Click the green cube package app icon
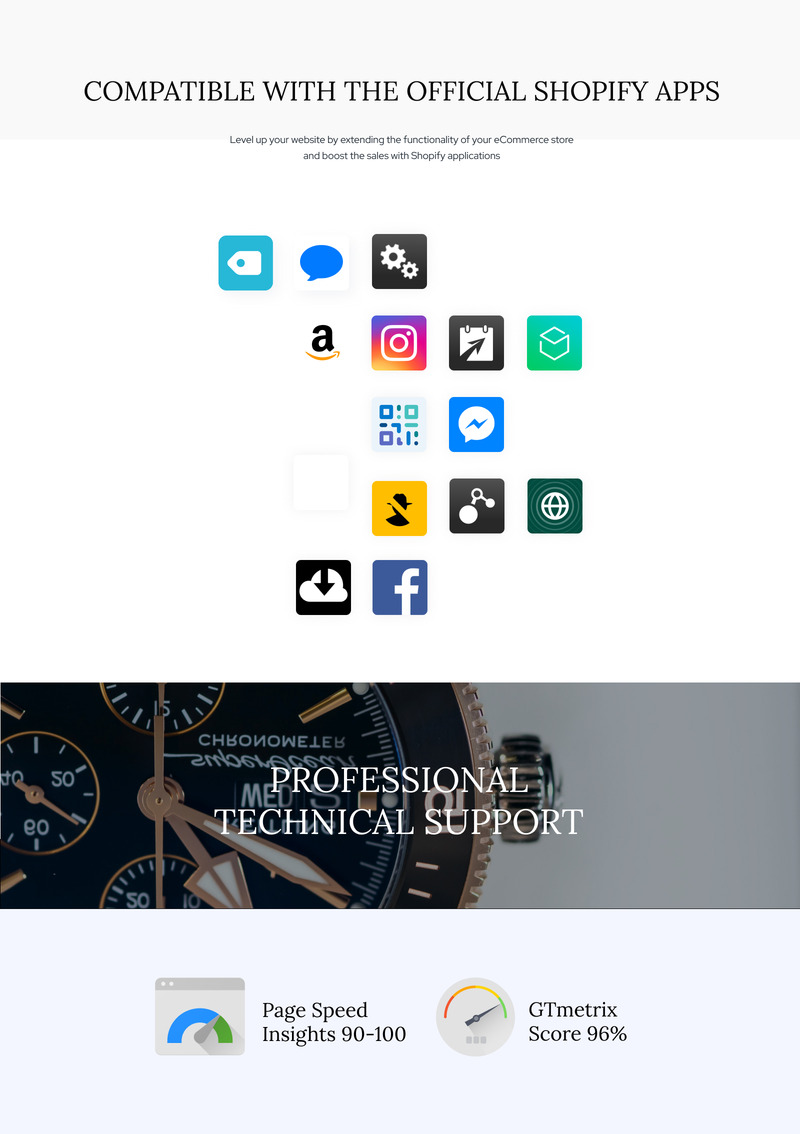Screen dimensions: 800x1134 pyautogui.click(x=554, y=343)
